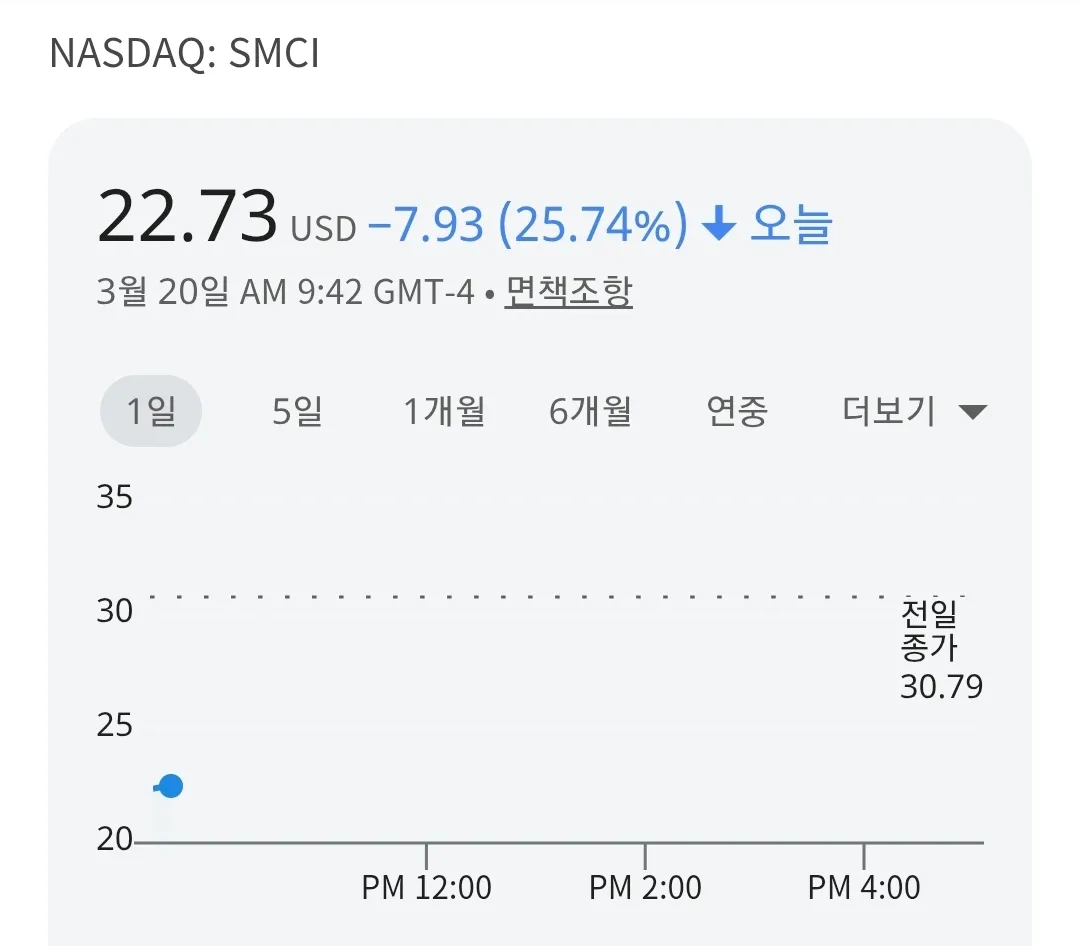1080x946 pixels.
Task: Show the 1개월 price chart
Action: tap(444, 411)
